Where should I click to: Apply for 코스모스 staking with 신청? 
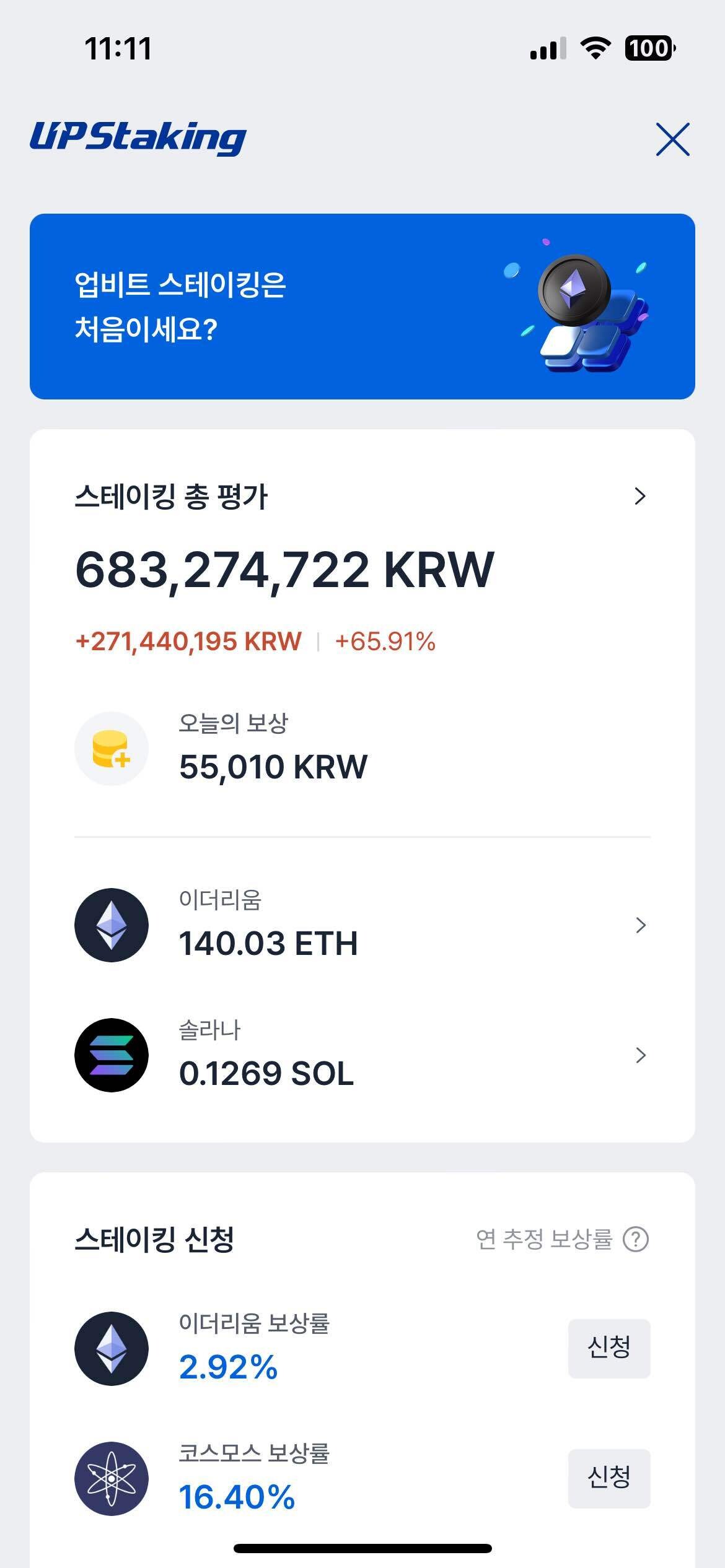point(609,1478)
